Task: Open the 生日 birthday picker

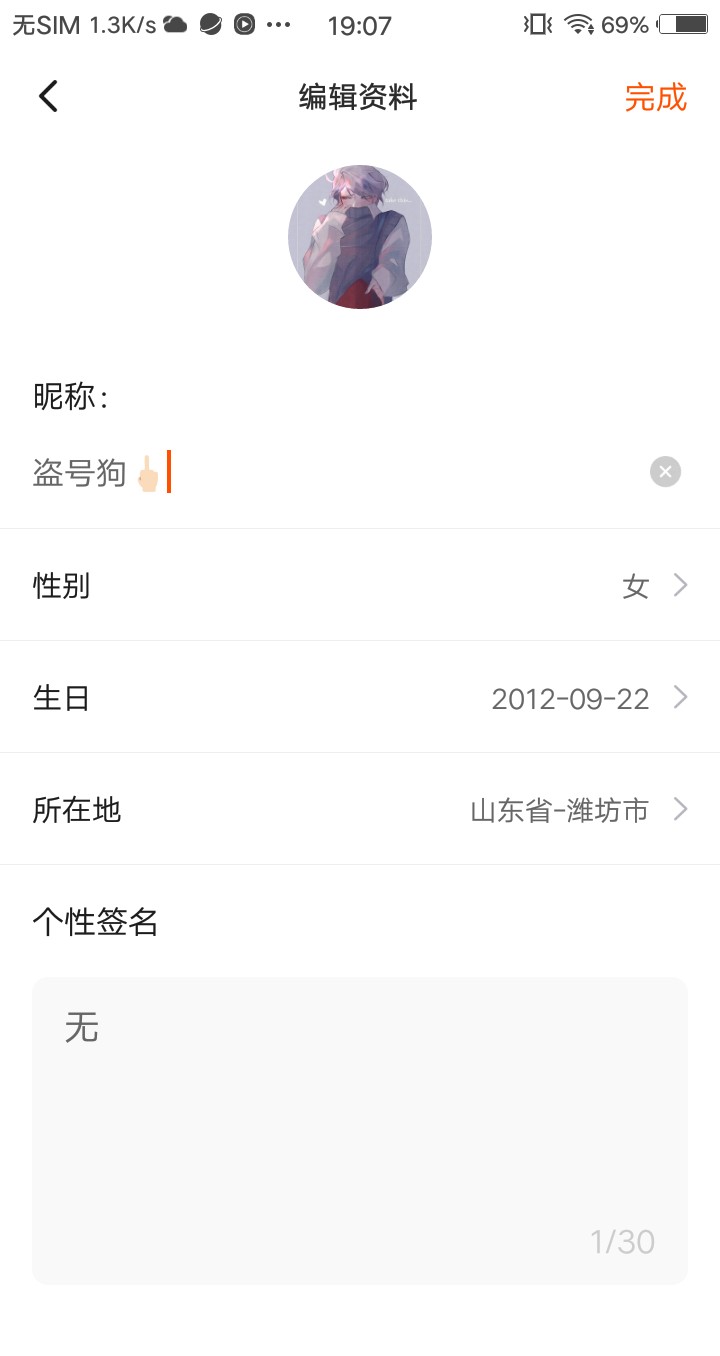Action: (x=360, y=697)
